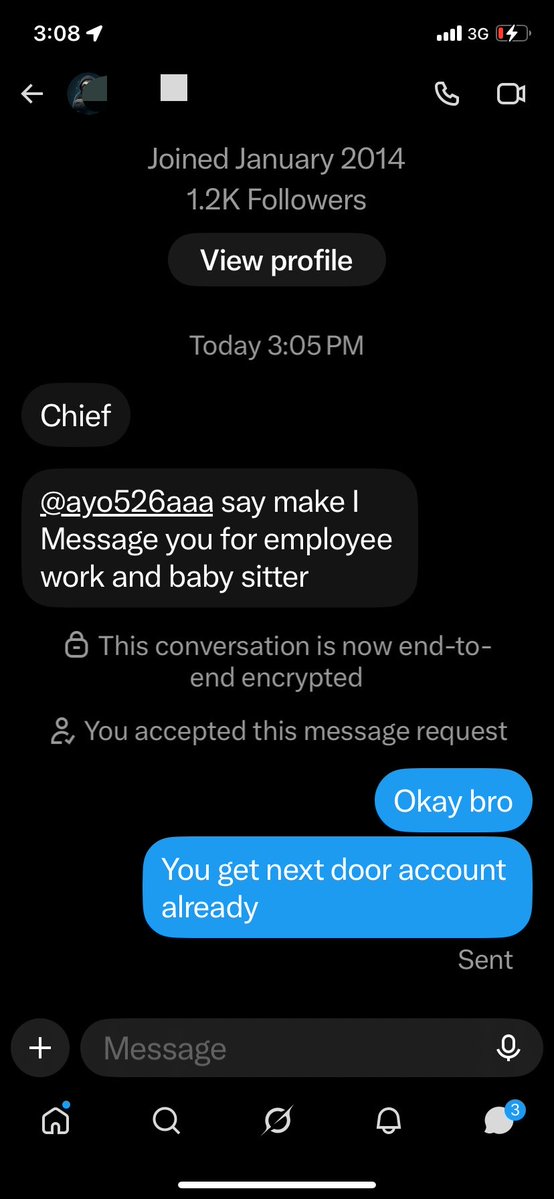Open the contact's avatar in the header

coord(86,93)
